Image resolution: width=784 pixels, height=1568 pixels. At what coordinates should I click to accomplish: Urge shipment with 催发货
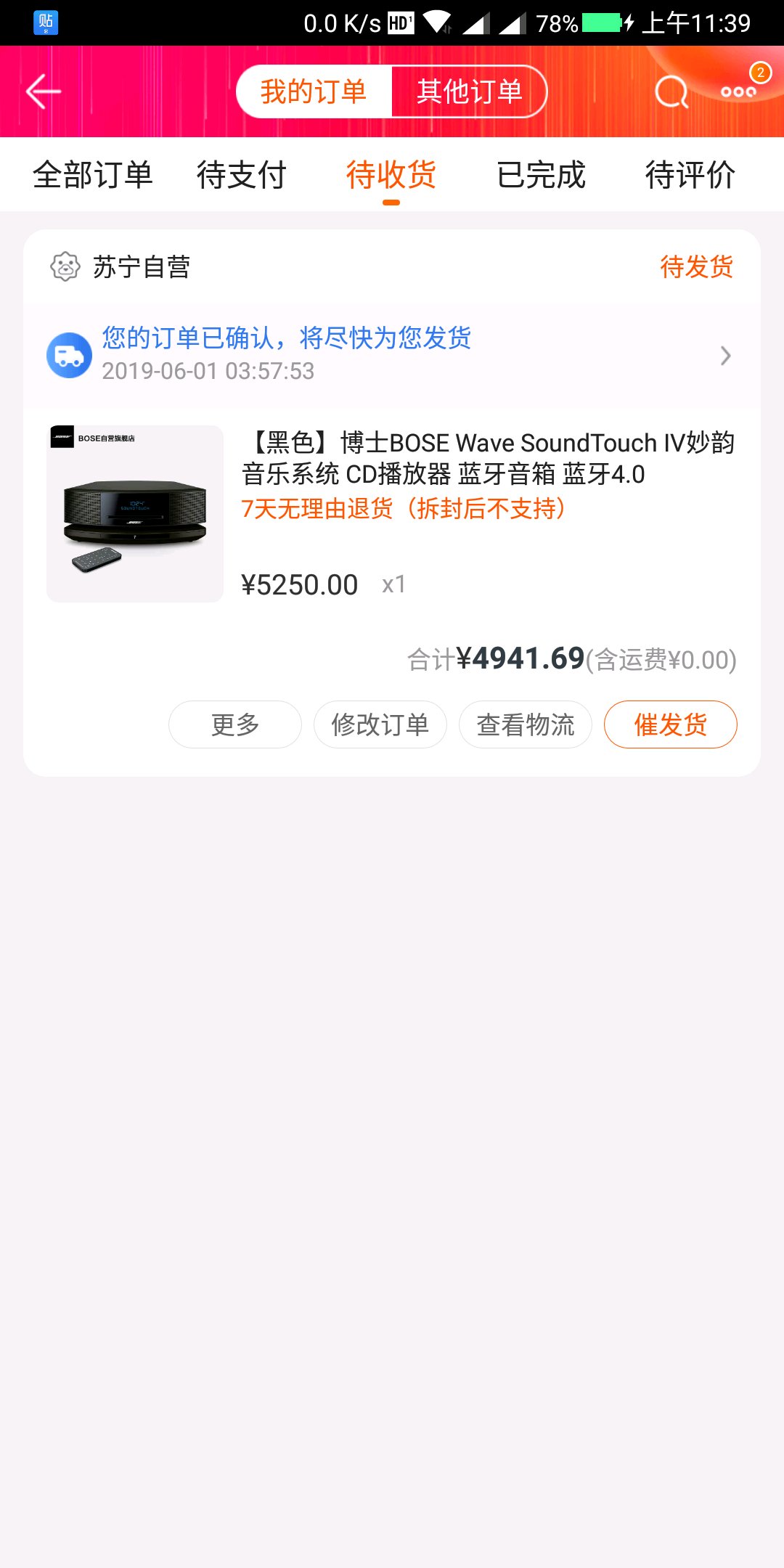pyautogui.click(x=671, y=724)
